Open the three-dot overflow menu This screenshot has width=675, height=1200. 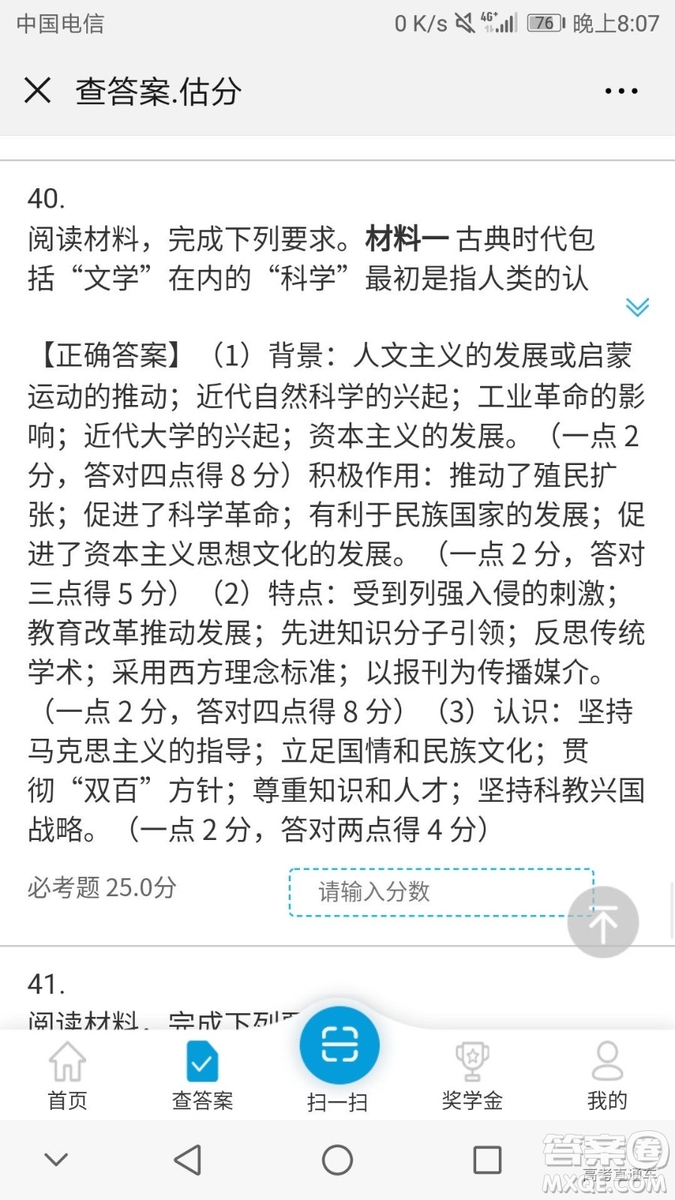[621, 91]
